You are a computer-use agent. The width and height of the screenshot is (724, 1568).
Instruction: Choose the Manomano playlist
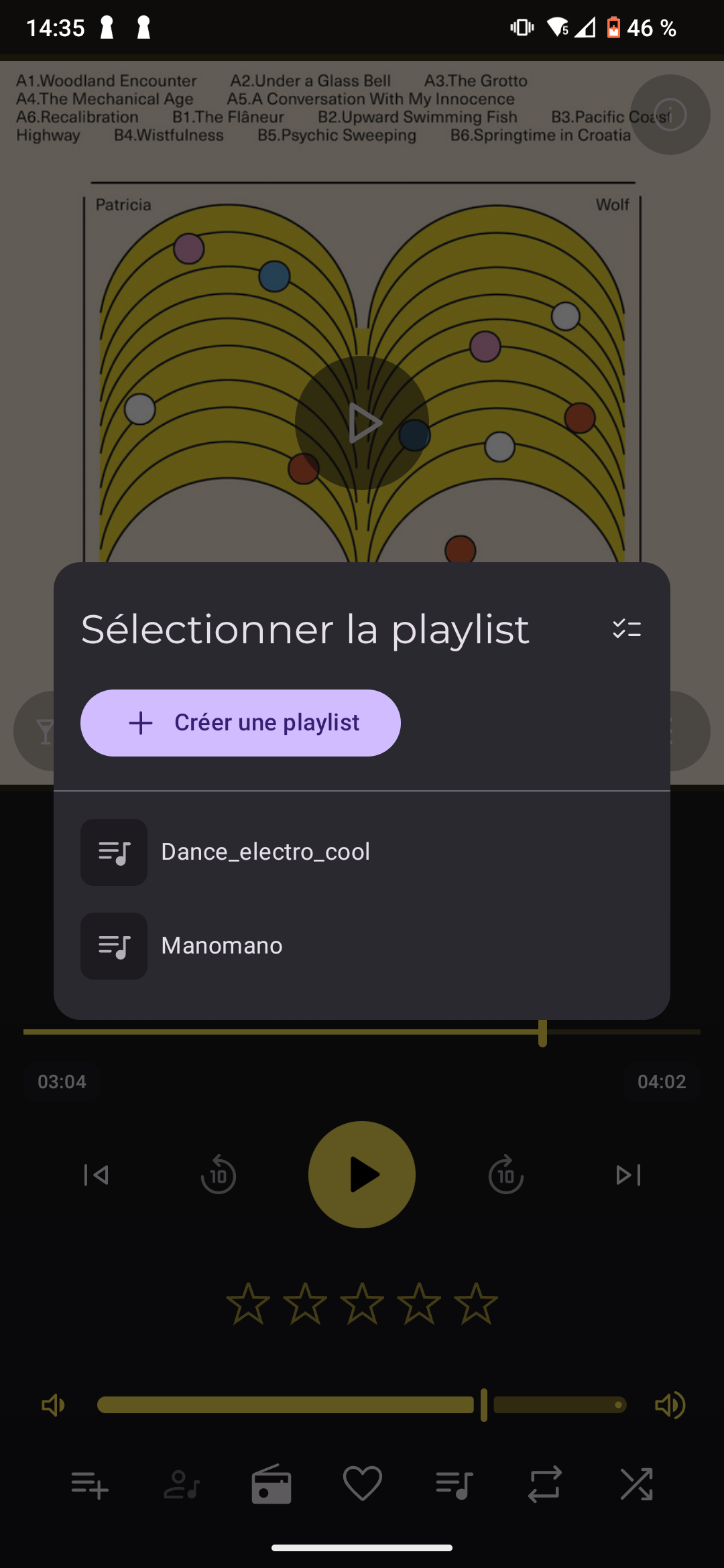pos(362,946)
